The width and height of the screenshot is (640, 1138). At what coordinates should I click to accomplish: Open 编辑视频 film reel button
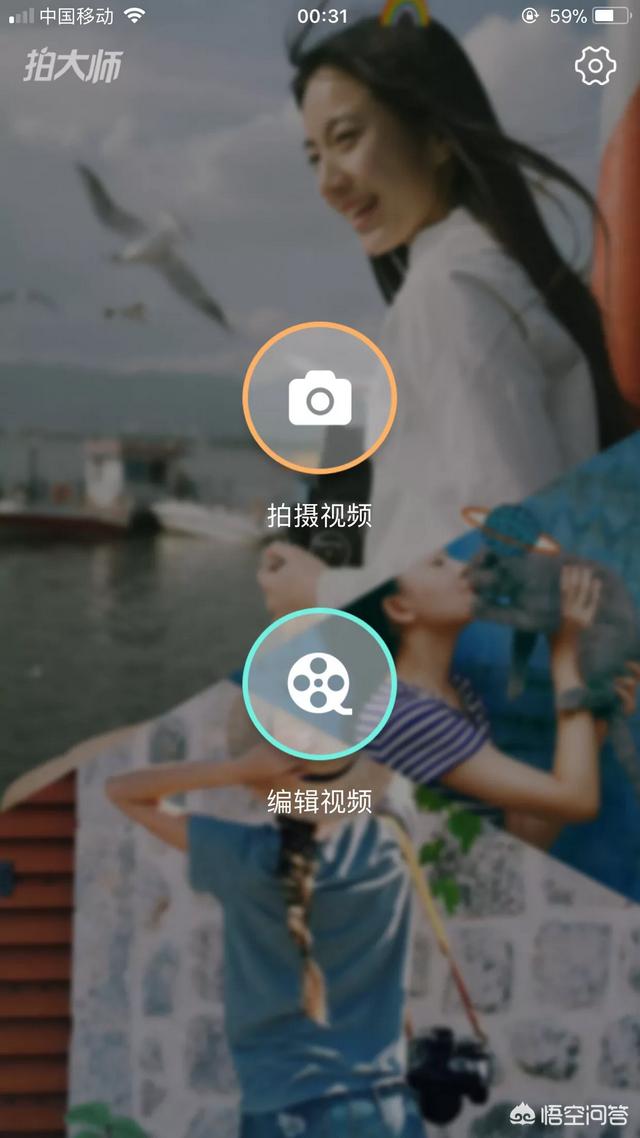coord(320,684)
